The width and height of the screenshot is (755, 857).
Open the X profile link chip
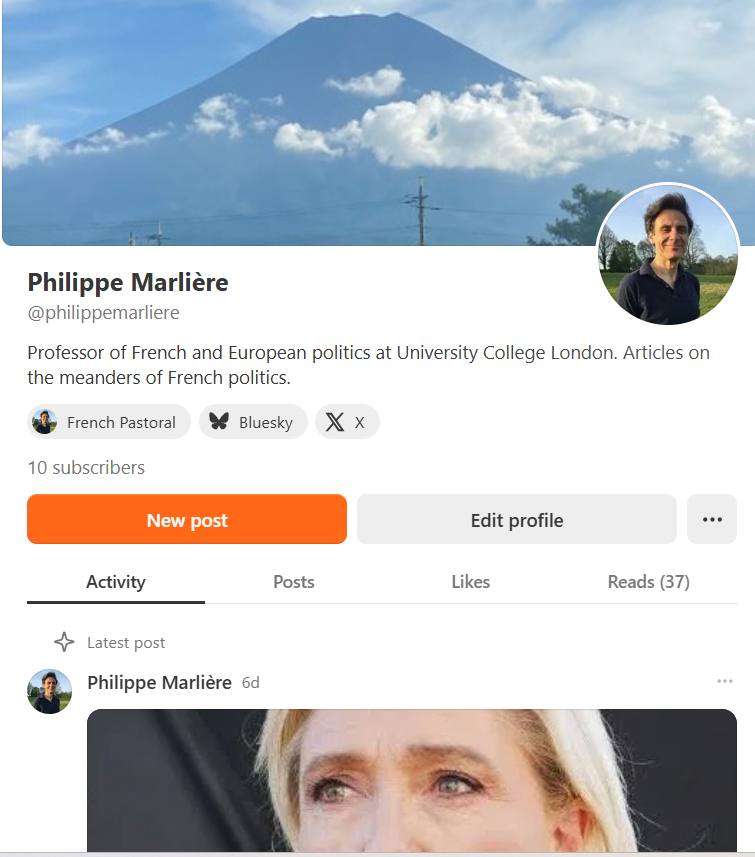point(346,422)
